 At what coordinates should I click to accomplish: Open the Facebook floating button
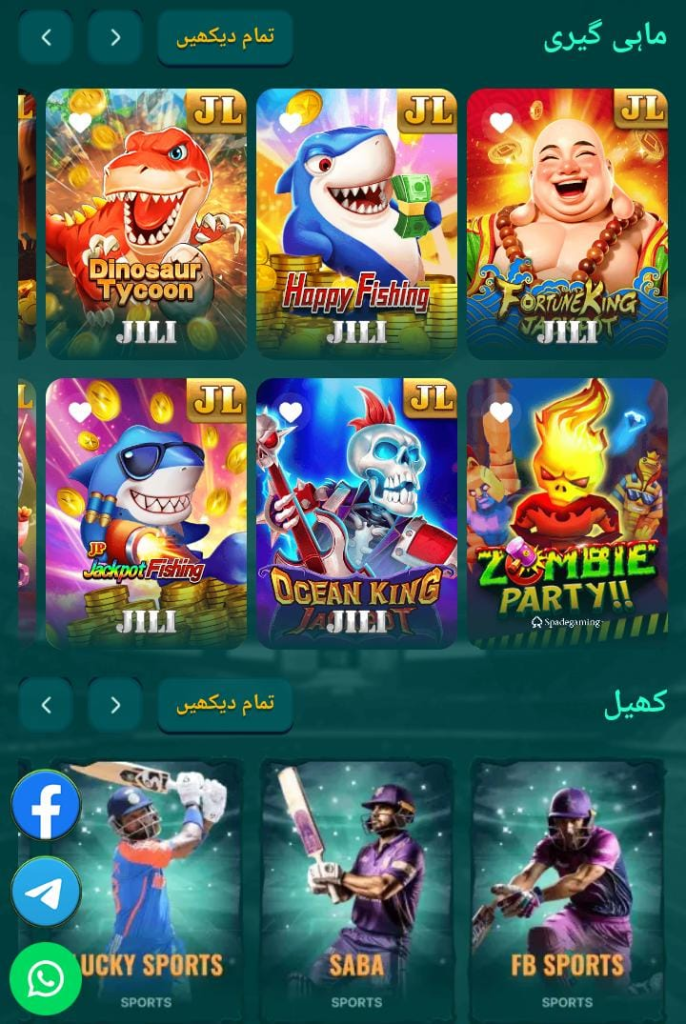tap(46, 805)
